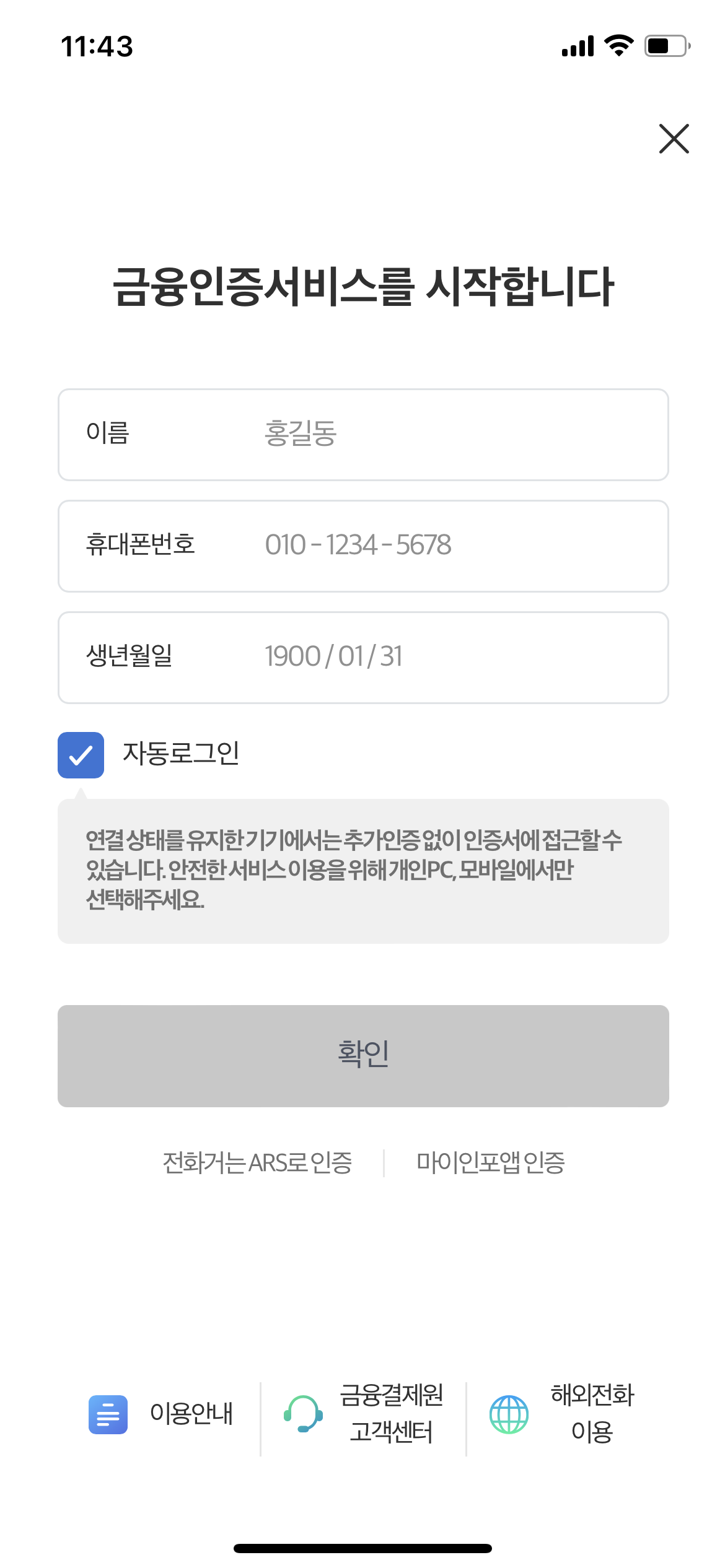This screenshot has width=725, height=1568.
Task: Tap the home indicator bar at bottom
Action: point(362,1548)
